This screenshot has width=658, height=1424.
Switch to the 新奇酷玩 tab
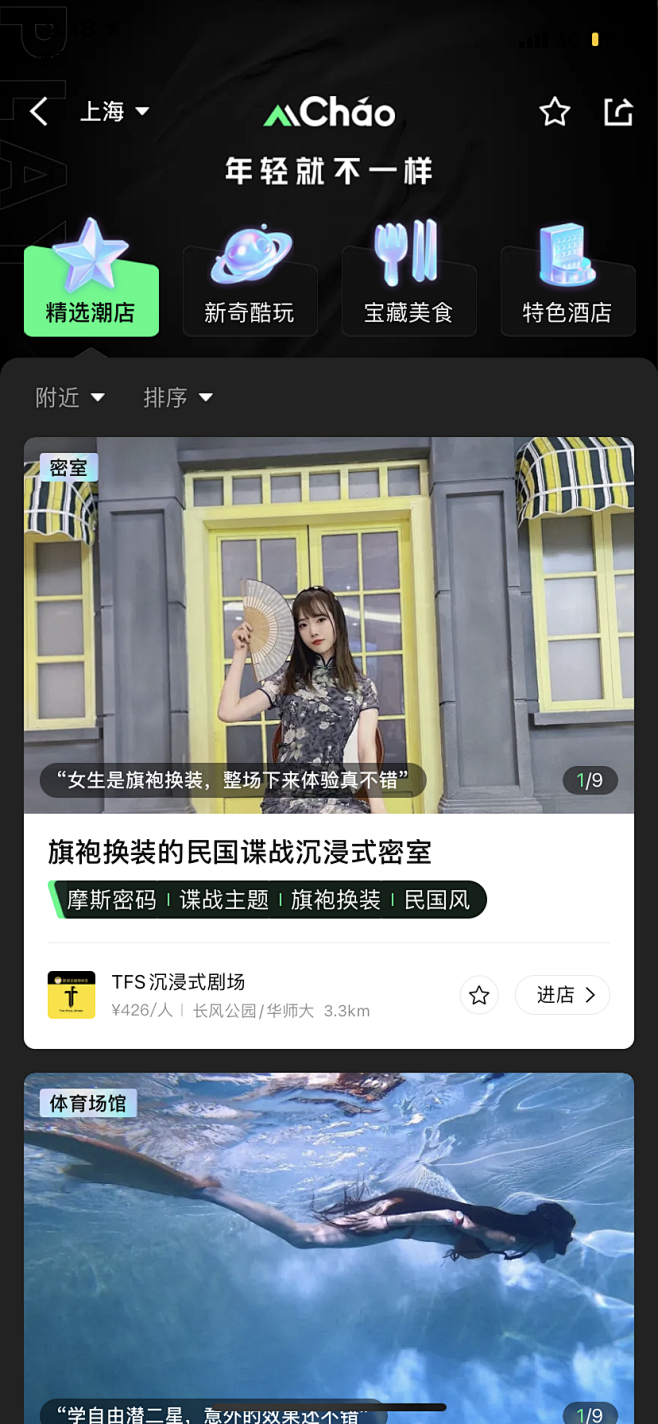coord(249,290)
